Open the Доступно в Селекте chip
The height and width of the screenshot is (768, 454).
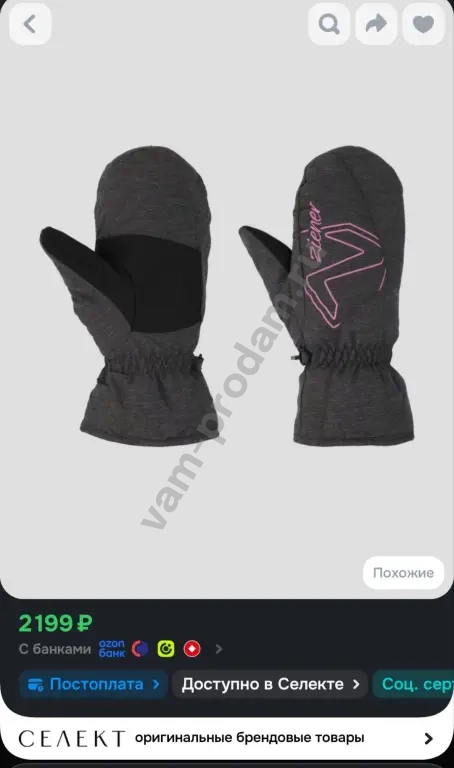270,684
